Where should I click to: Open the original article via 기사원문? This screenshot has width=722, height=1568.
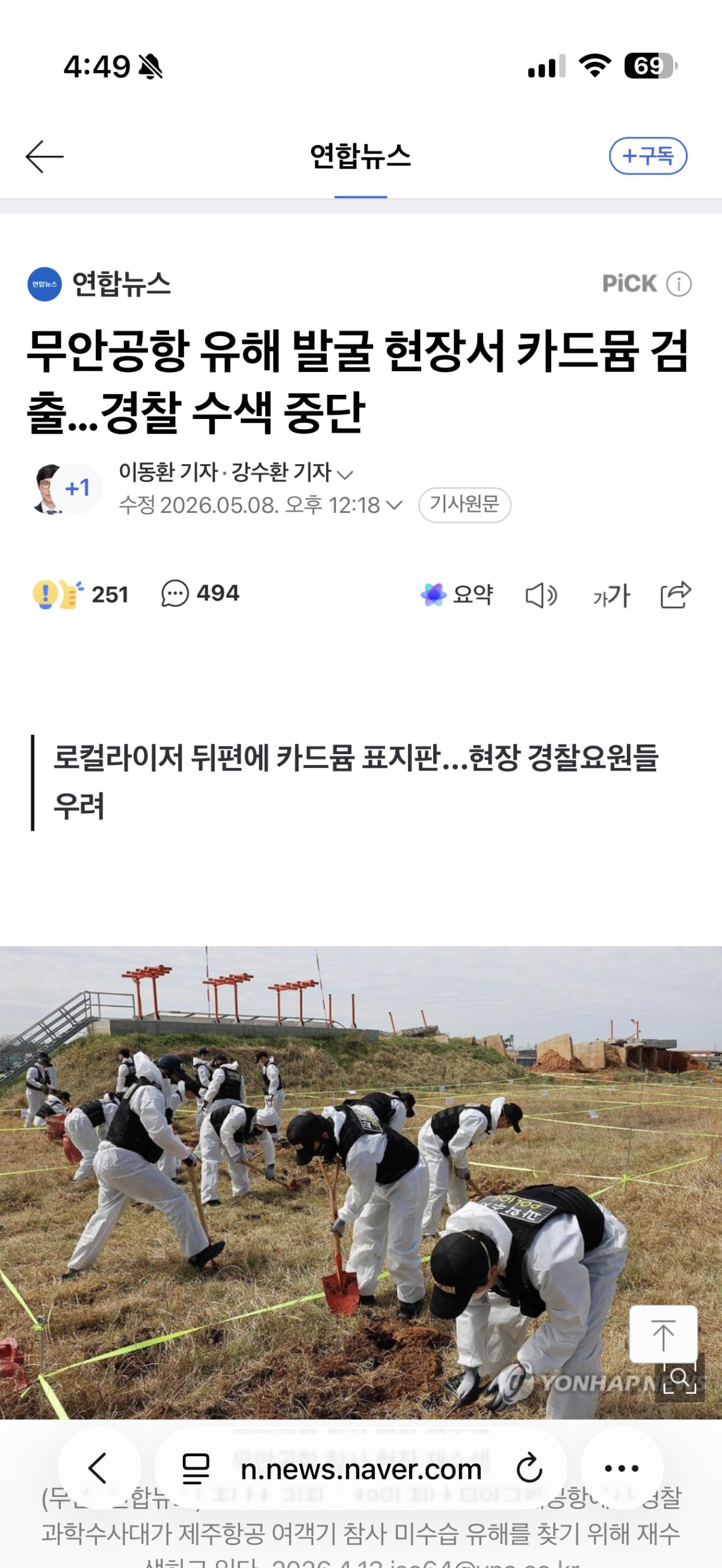464,504
